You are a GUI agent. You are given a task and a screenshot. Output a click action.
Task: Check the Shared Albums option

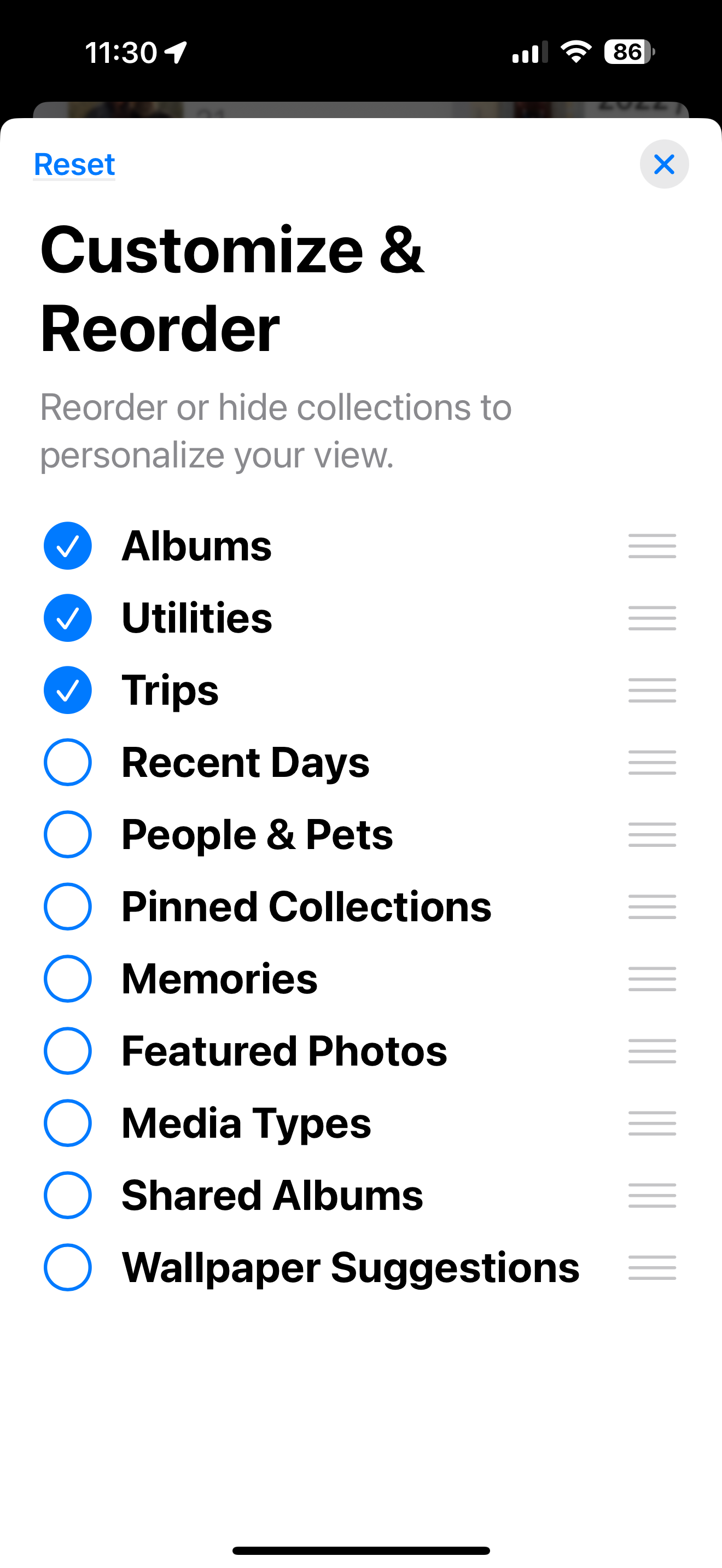pos(68,1196)
